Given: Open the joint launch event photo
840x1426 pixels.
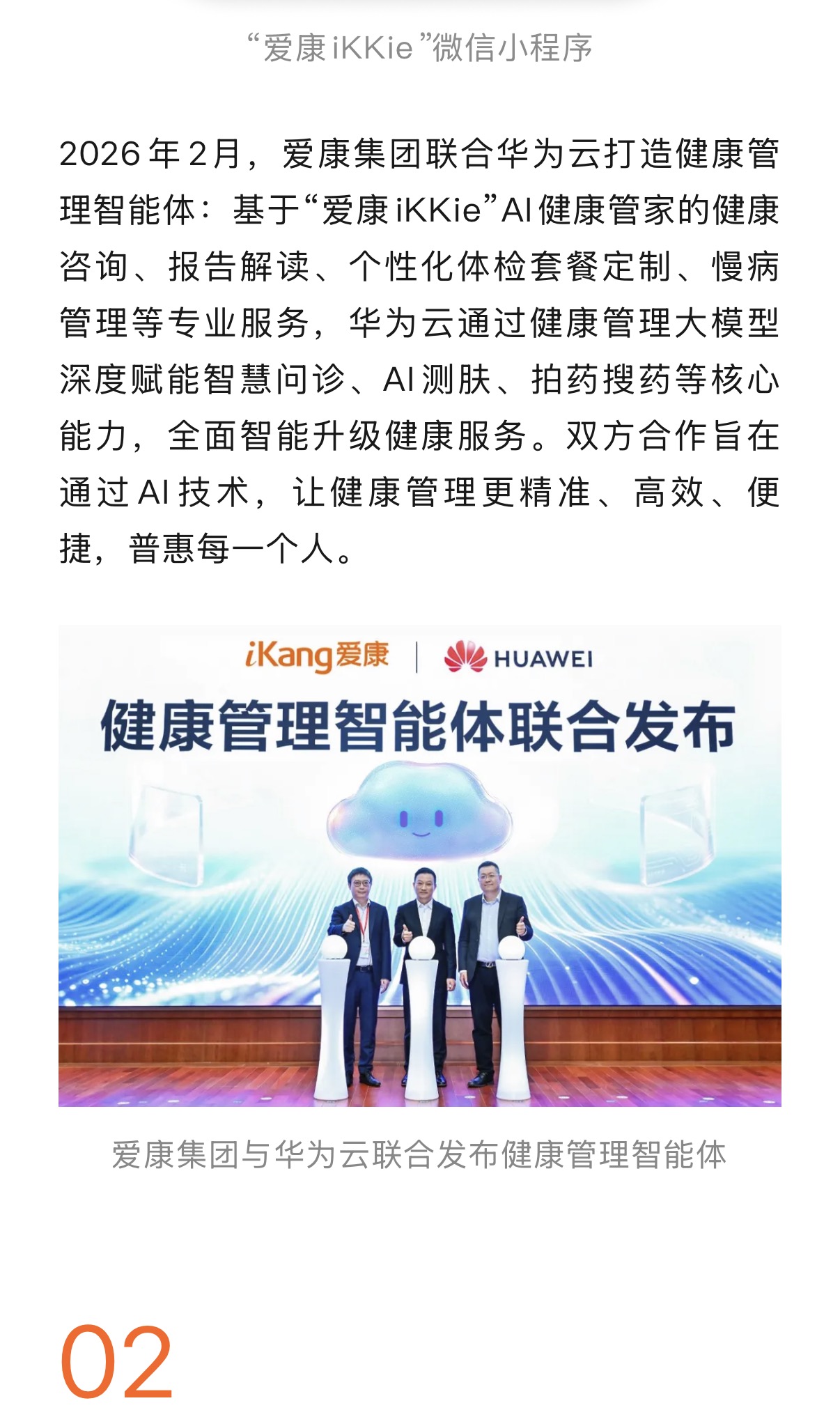Looking at the screenshot, I should click(x=419, y=865).
